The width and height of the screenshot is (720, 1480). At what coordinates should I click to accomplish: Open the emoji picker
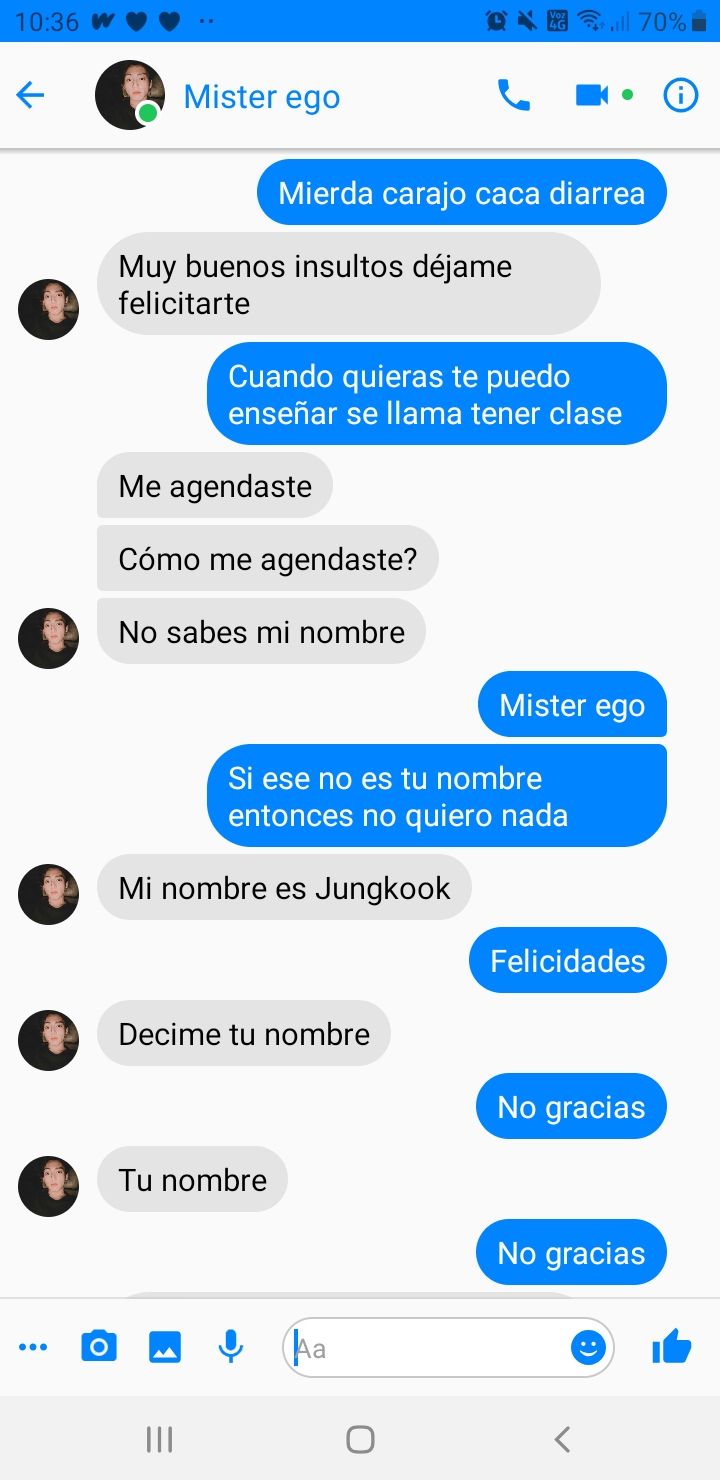[x=588, y=1349]
